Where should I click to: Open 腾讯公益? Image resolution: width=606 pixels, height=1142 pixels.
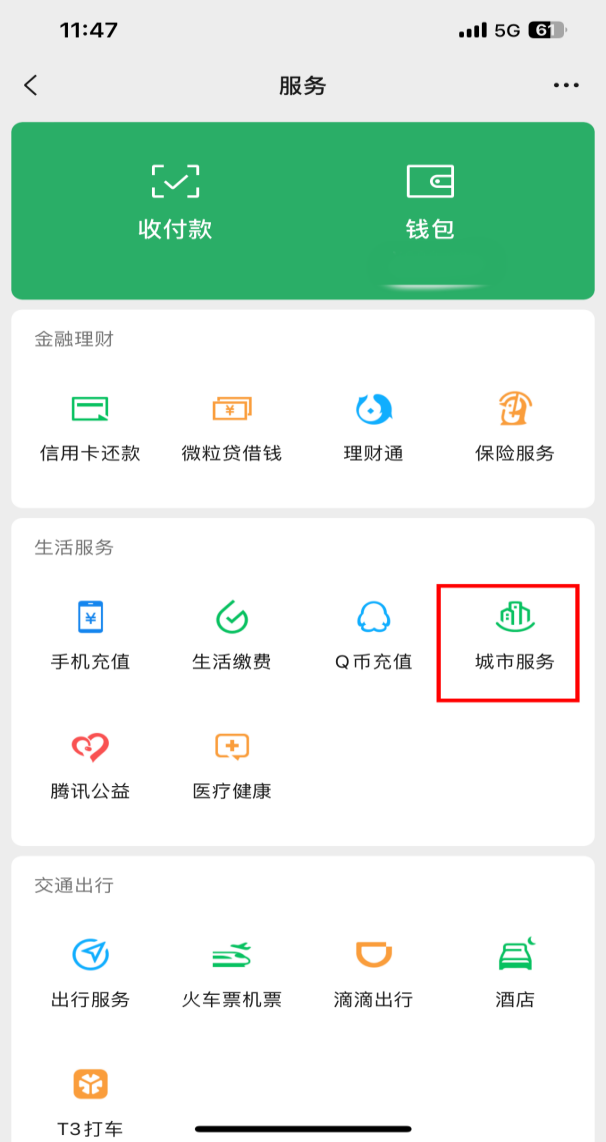(90, 763)
